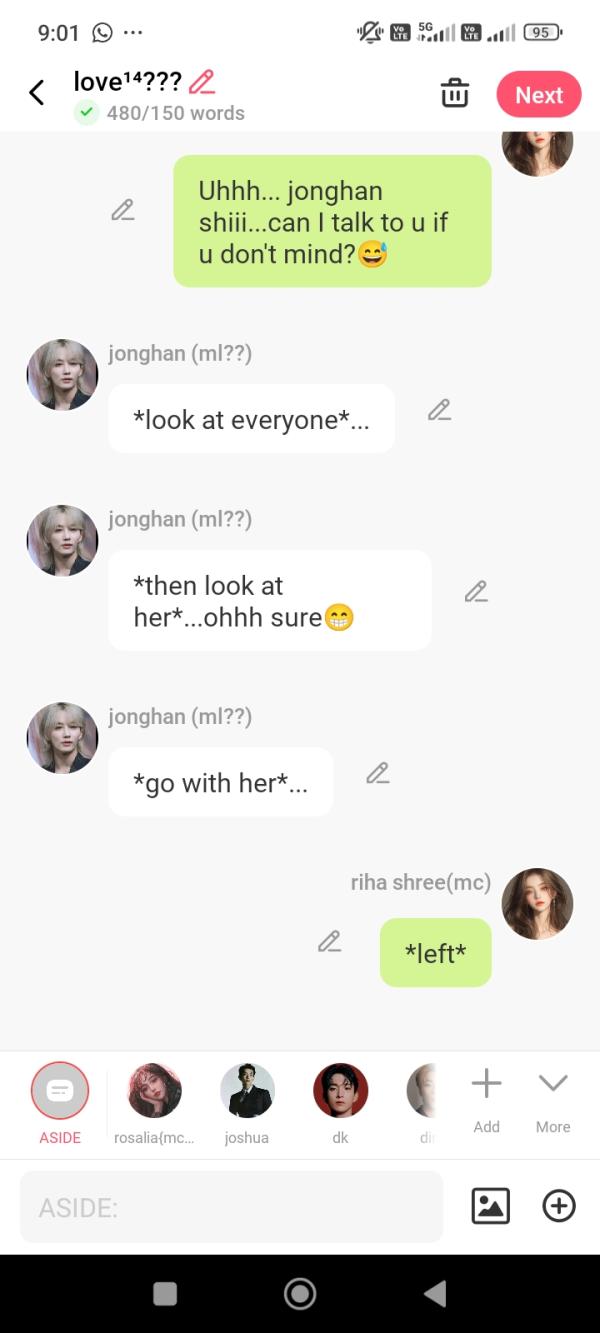Insert an image into the chat

tap(490, 1206)
